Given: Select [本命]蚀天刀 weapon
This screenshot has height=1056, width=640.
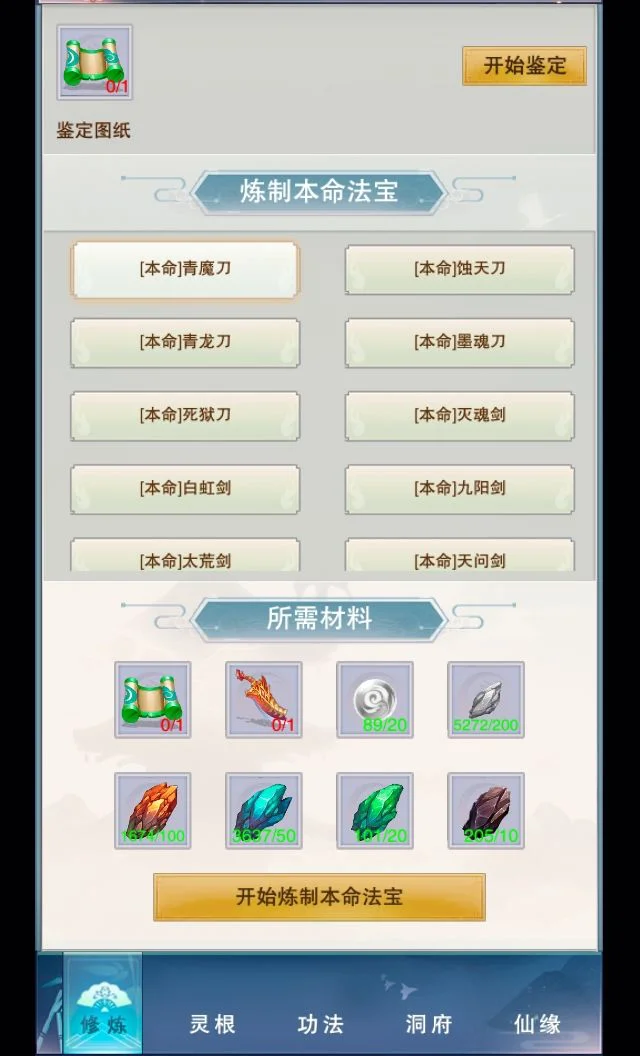Looking at the screenshot, I should [460, 269].
